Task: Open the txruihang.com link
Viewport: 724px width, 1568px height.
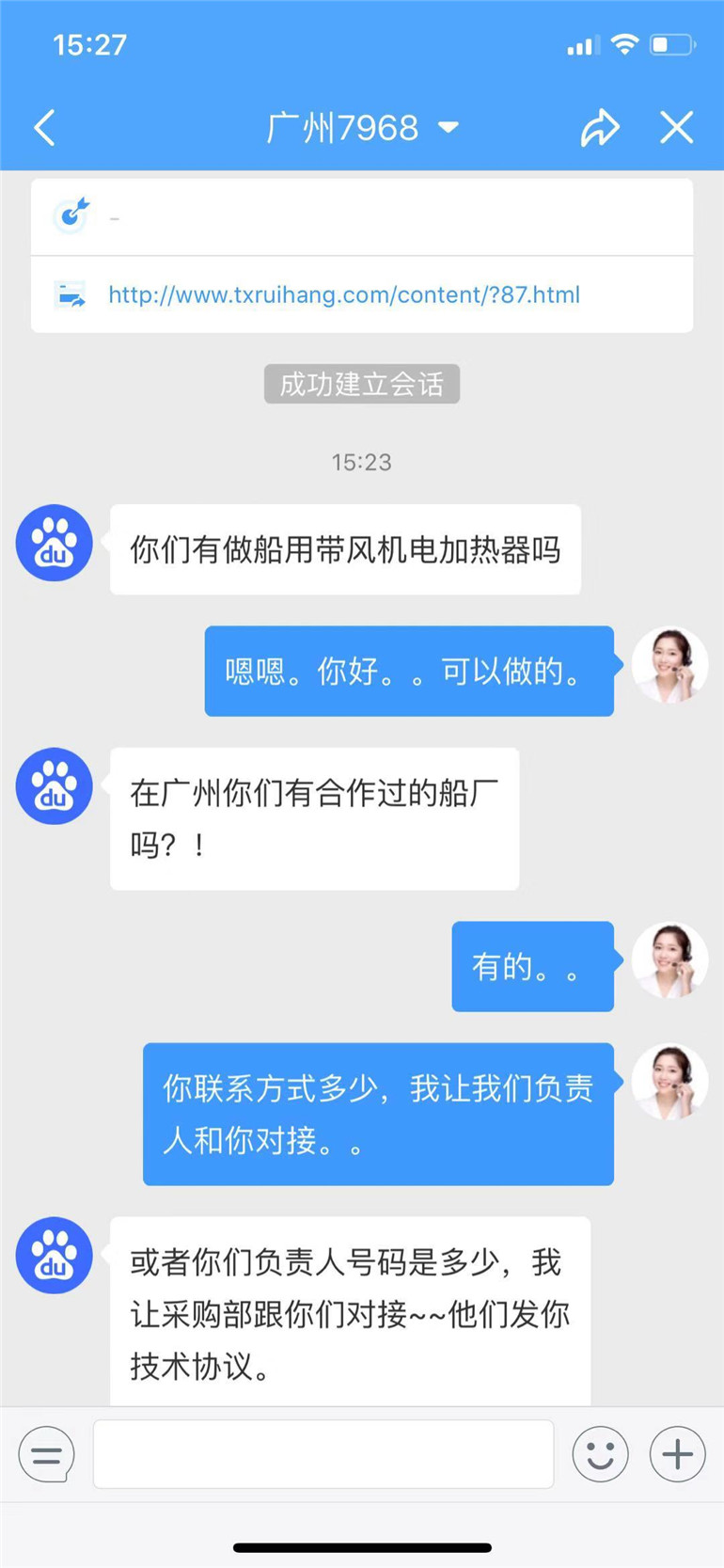Action: click(343, 294)
